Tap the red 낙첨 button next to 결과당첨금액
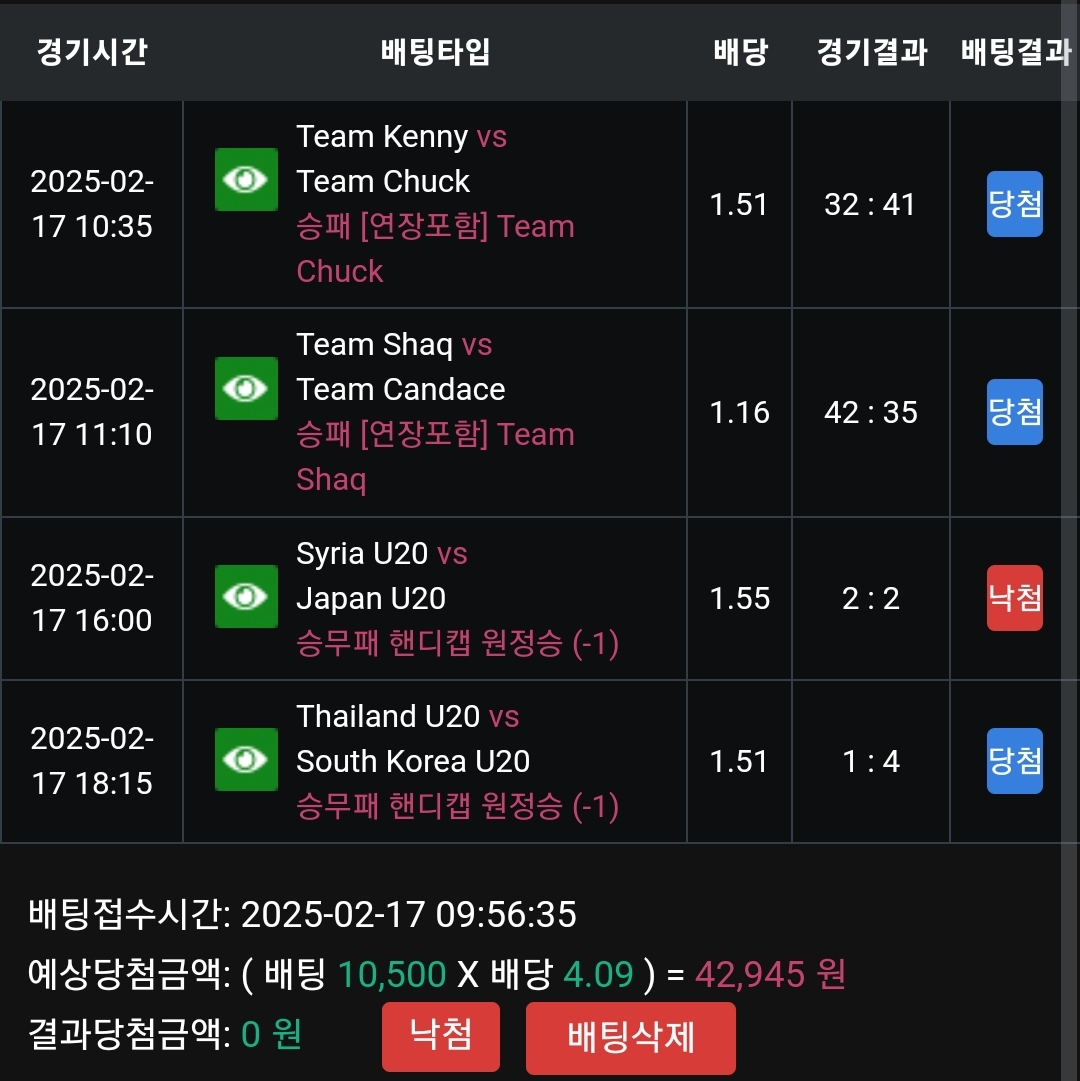The width and height of the screenshot is (1080, 1081). point(440,1036)
